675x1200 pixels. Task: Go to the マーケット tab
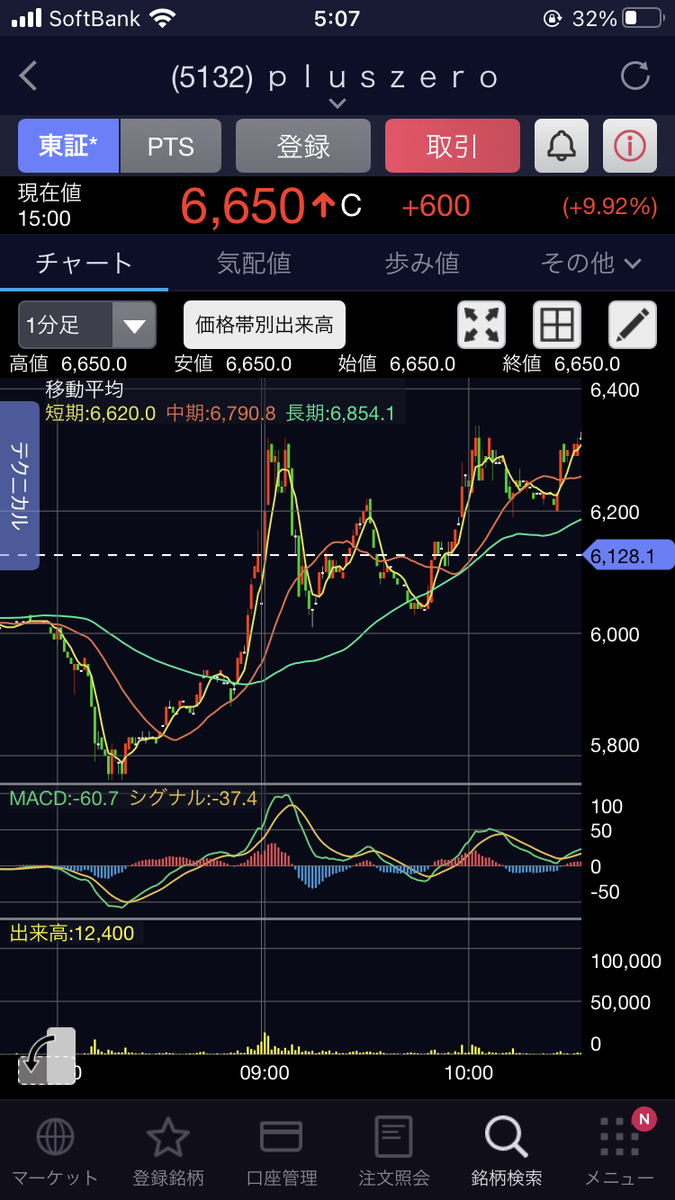[x=55, y=1151]
